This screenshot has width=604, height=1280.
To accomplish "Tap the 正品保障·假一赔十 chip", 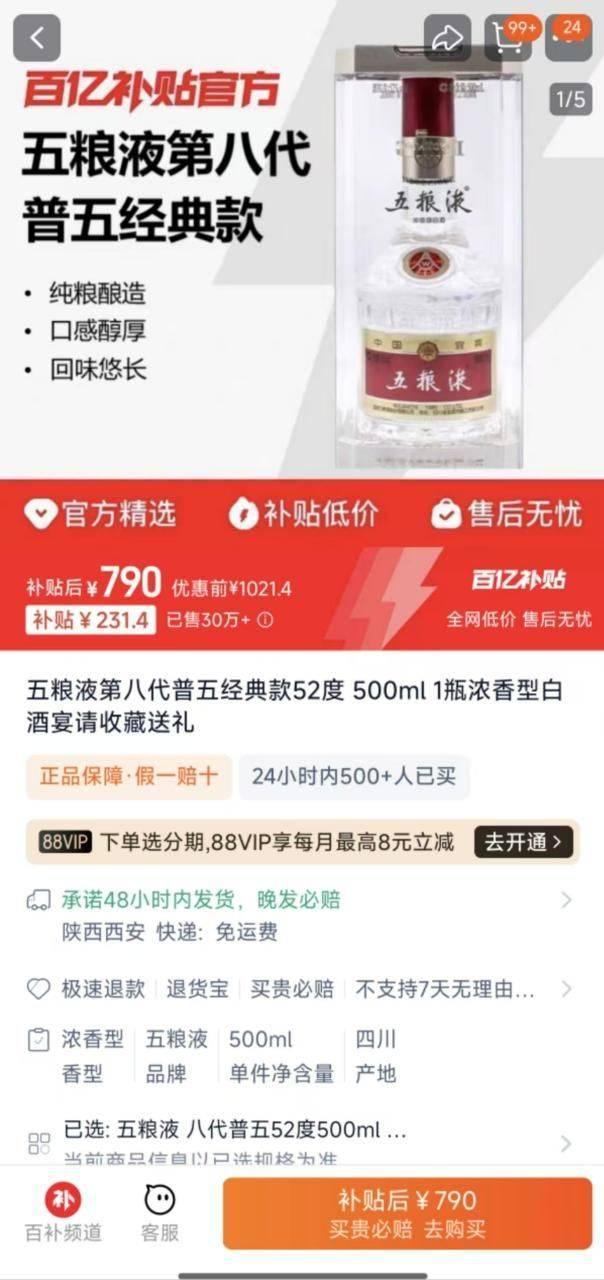I will (129, 777).
